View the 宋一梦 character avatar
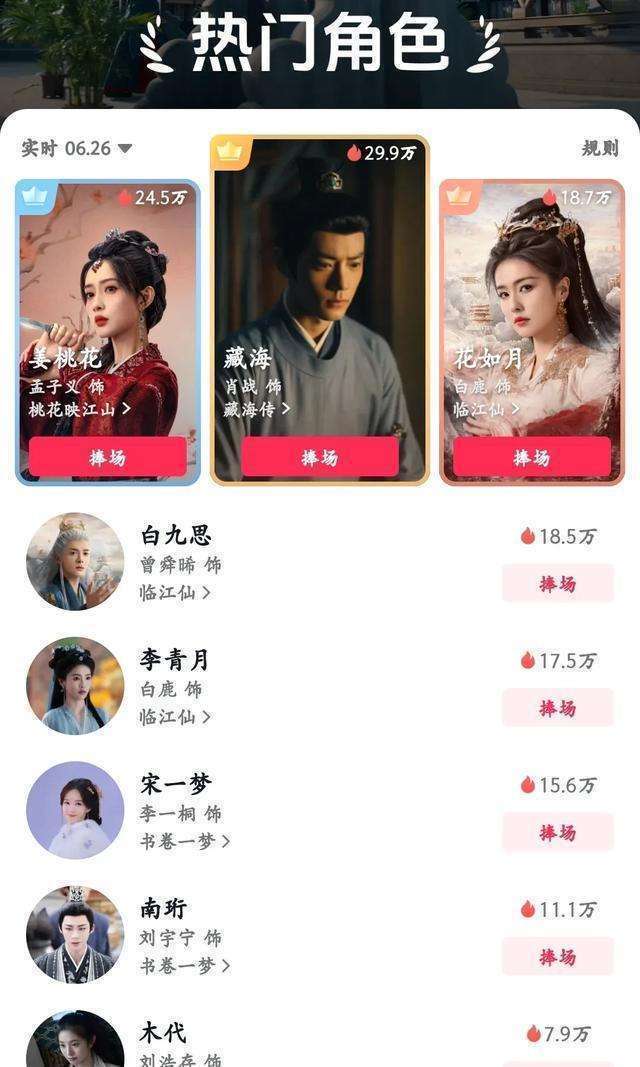The height and width of the screenshot is (1067, 640). tap(75, 810)
